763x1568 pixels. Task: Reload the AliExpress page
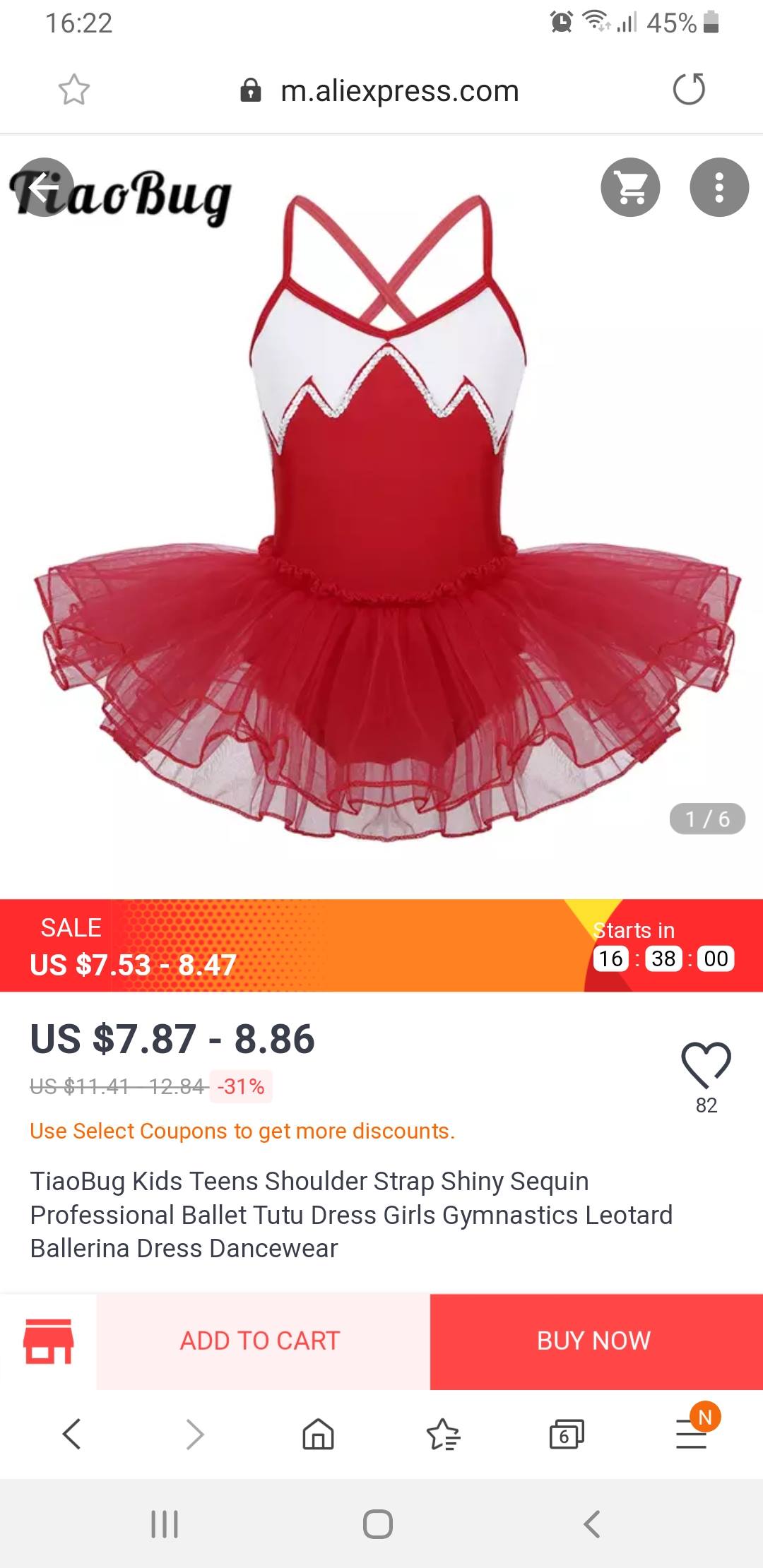click(x=689, y=90)
